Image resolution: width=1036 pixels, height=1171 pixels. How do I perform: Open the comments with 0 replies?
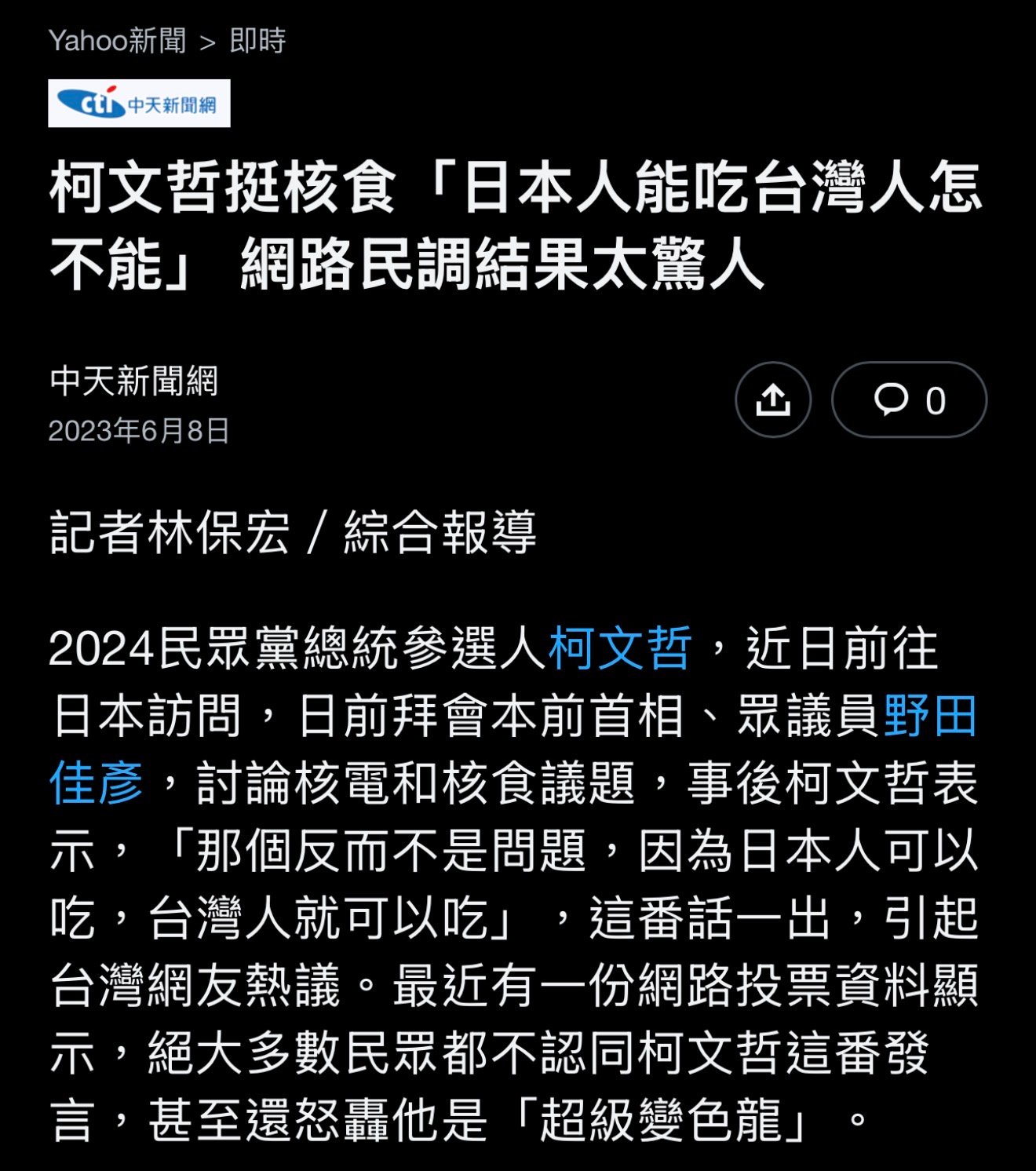pos(908,399)
